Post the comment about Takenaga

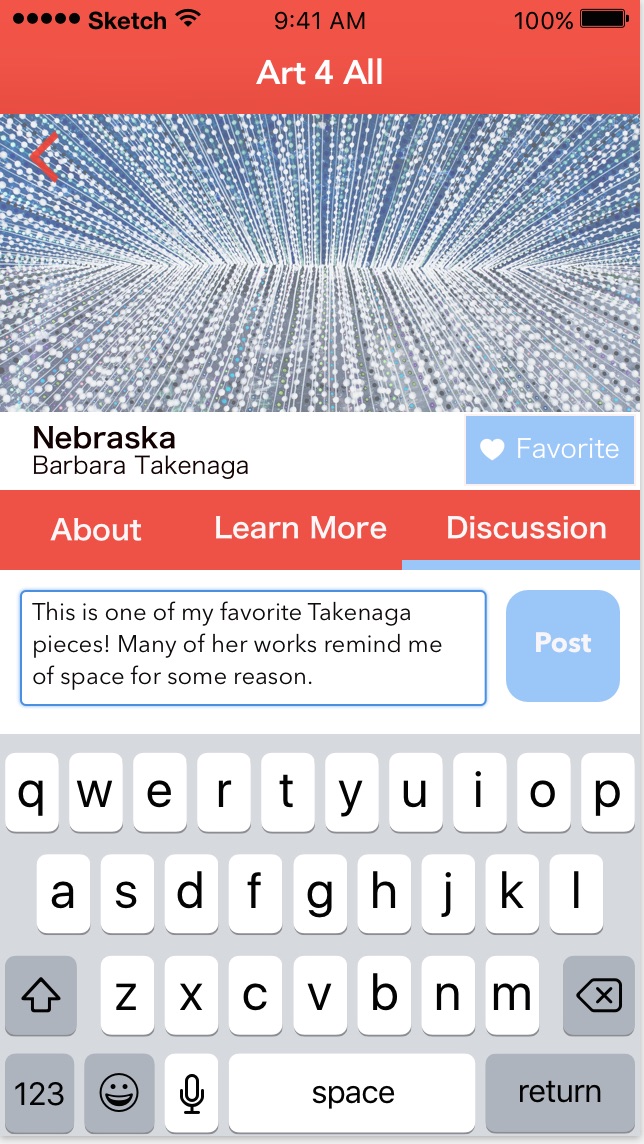coord(563,644)
